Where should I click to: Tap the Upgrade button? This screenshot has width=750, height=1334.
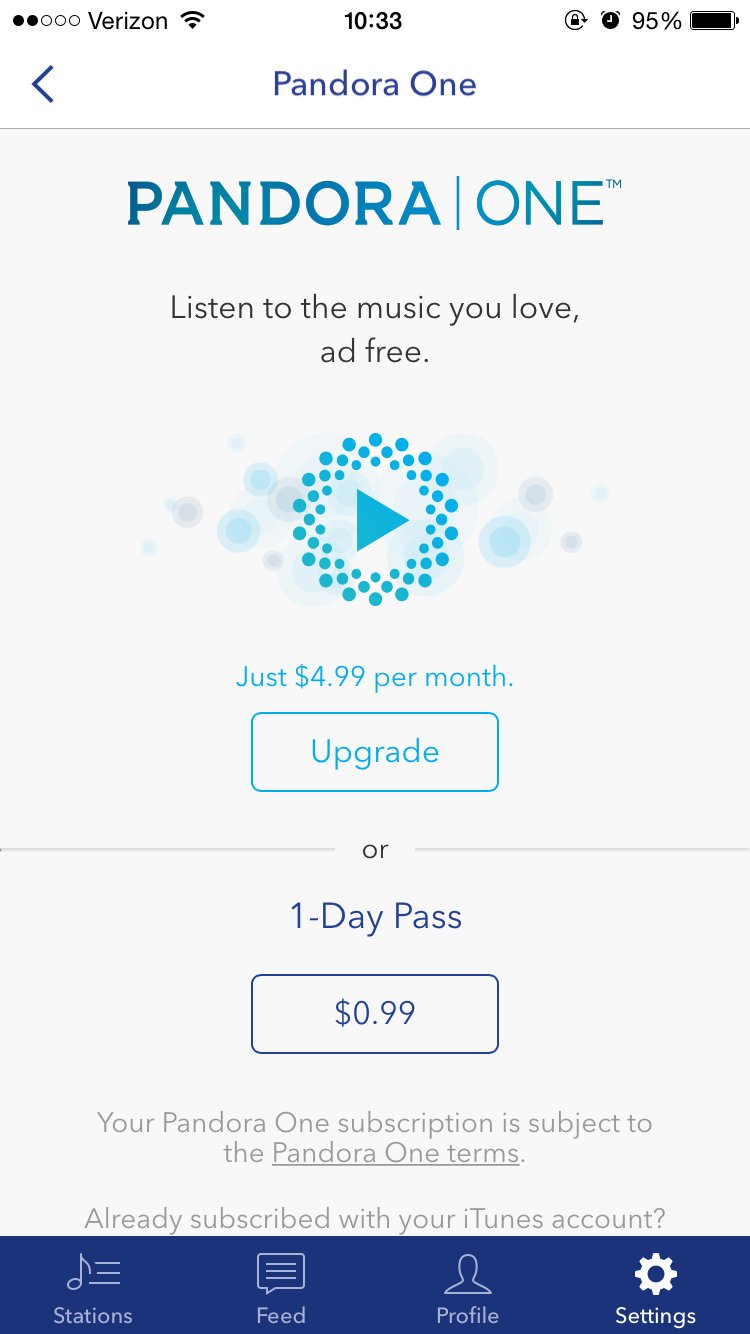tap(374, 752)
